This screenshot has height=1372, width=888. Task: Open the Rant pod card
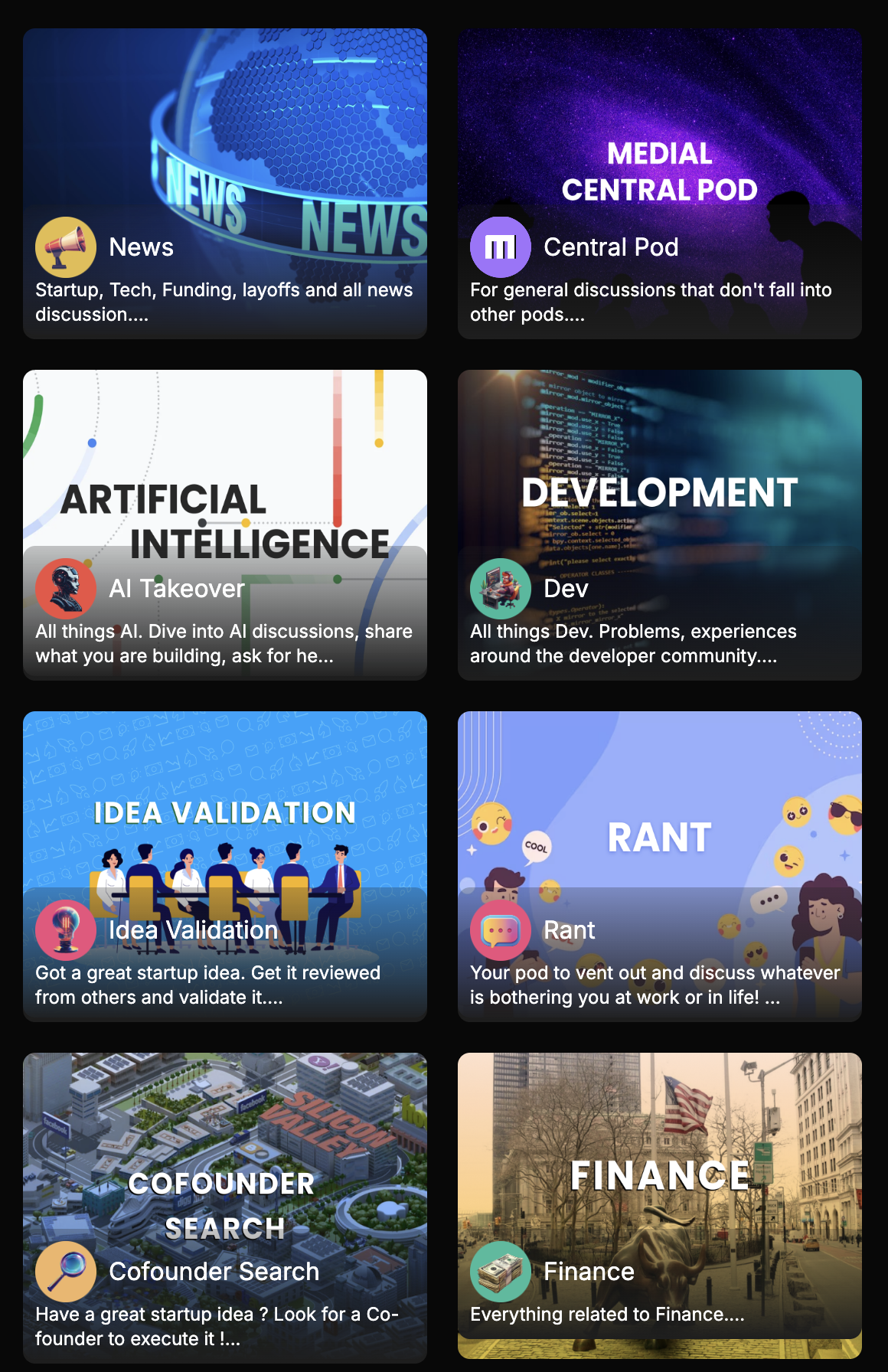coord(659,866)
